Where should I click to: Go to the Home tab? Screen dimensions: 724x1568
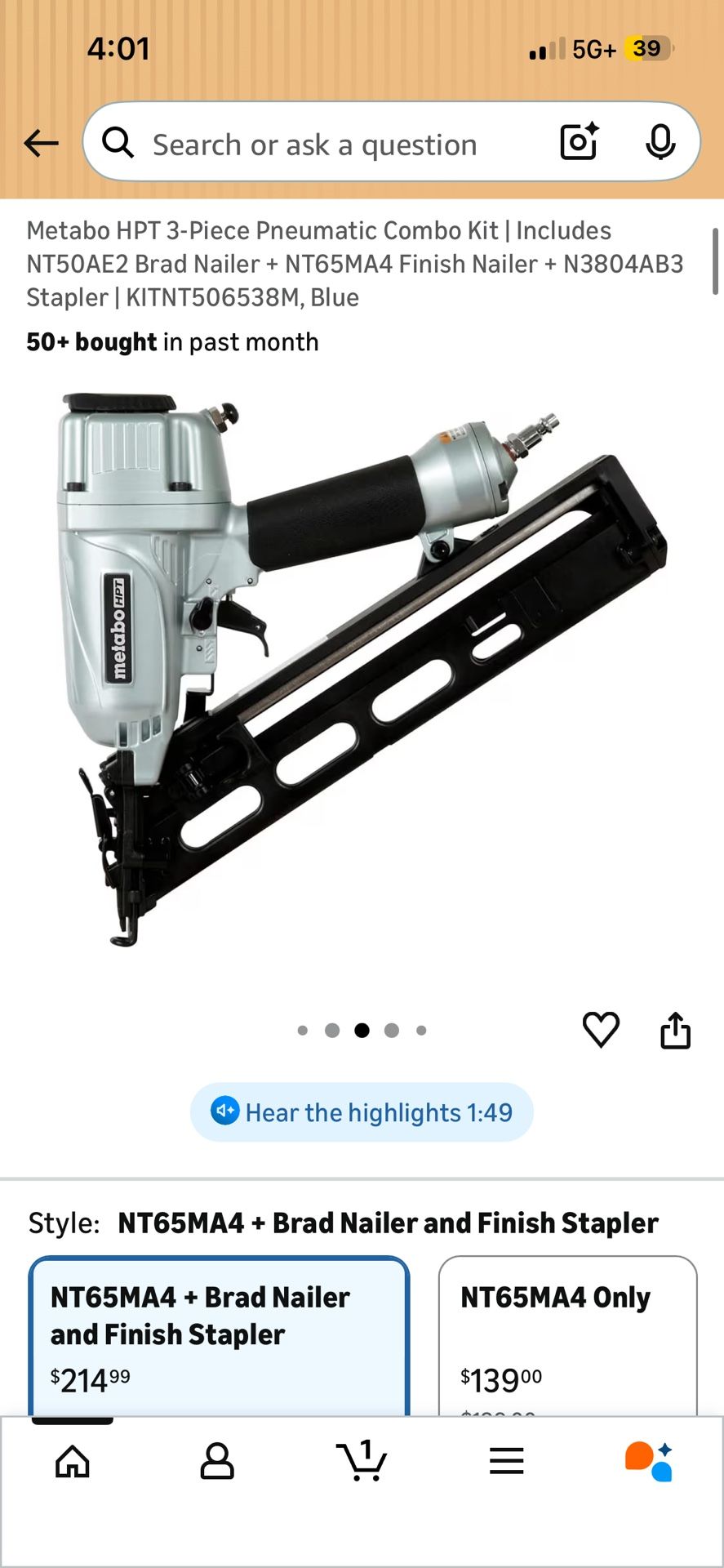point(73,1461)
